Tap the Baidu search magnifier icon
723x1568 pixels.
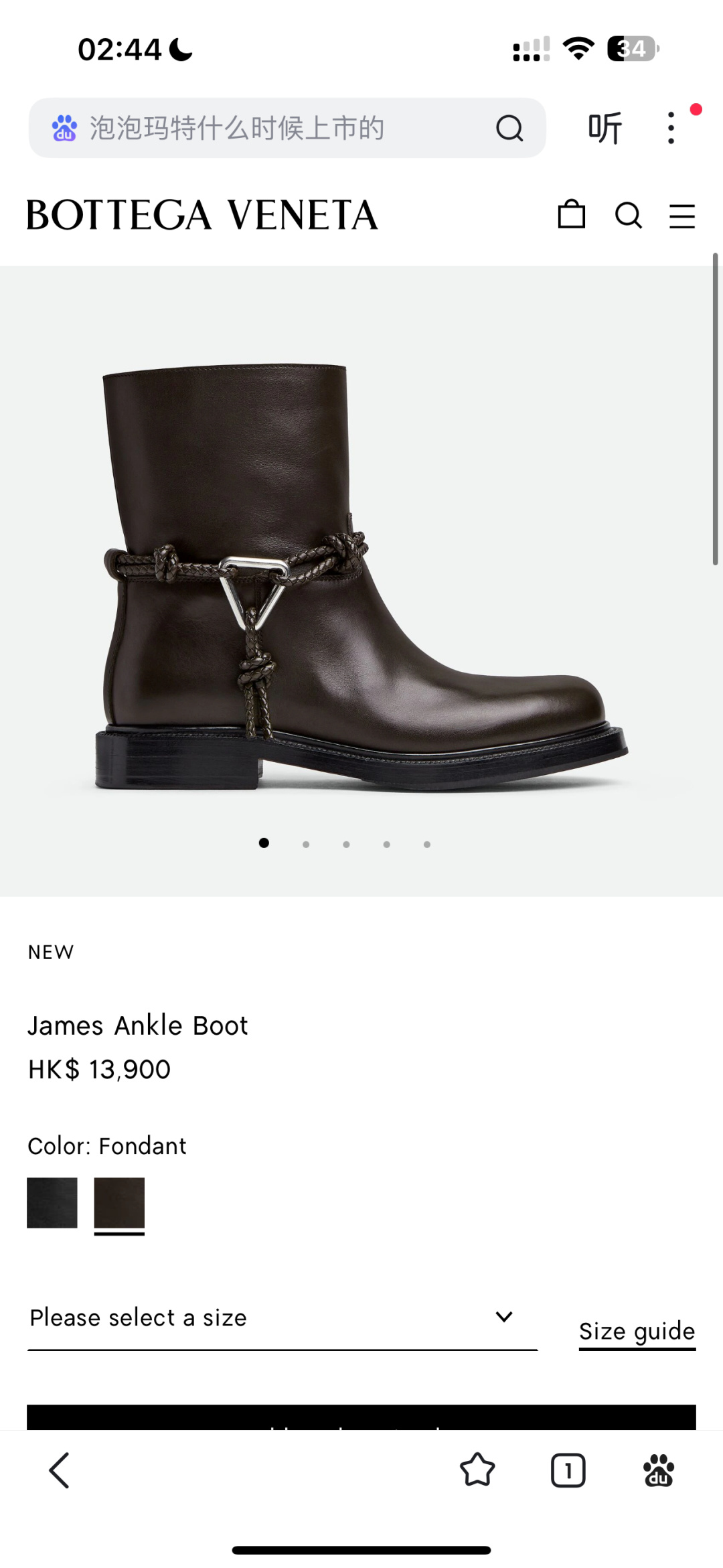[510, 128]
